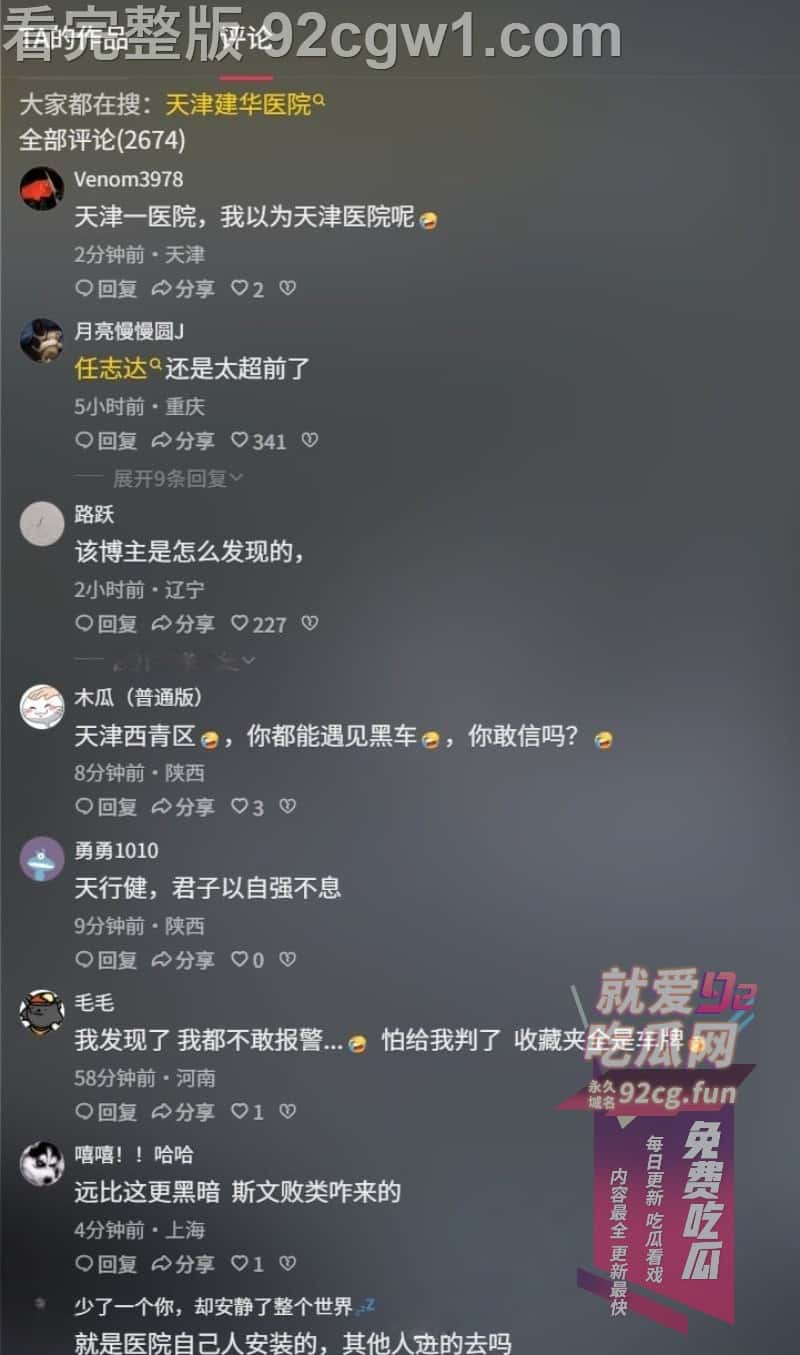The height and width of the screenshot is (1355, 800).
Task: Dislike 勇勇1010's comment
Action: [288, 960]
